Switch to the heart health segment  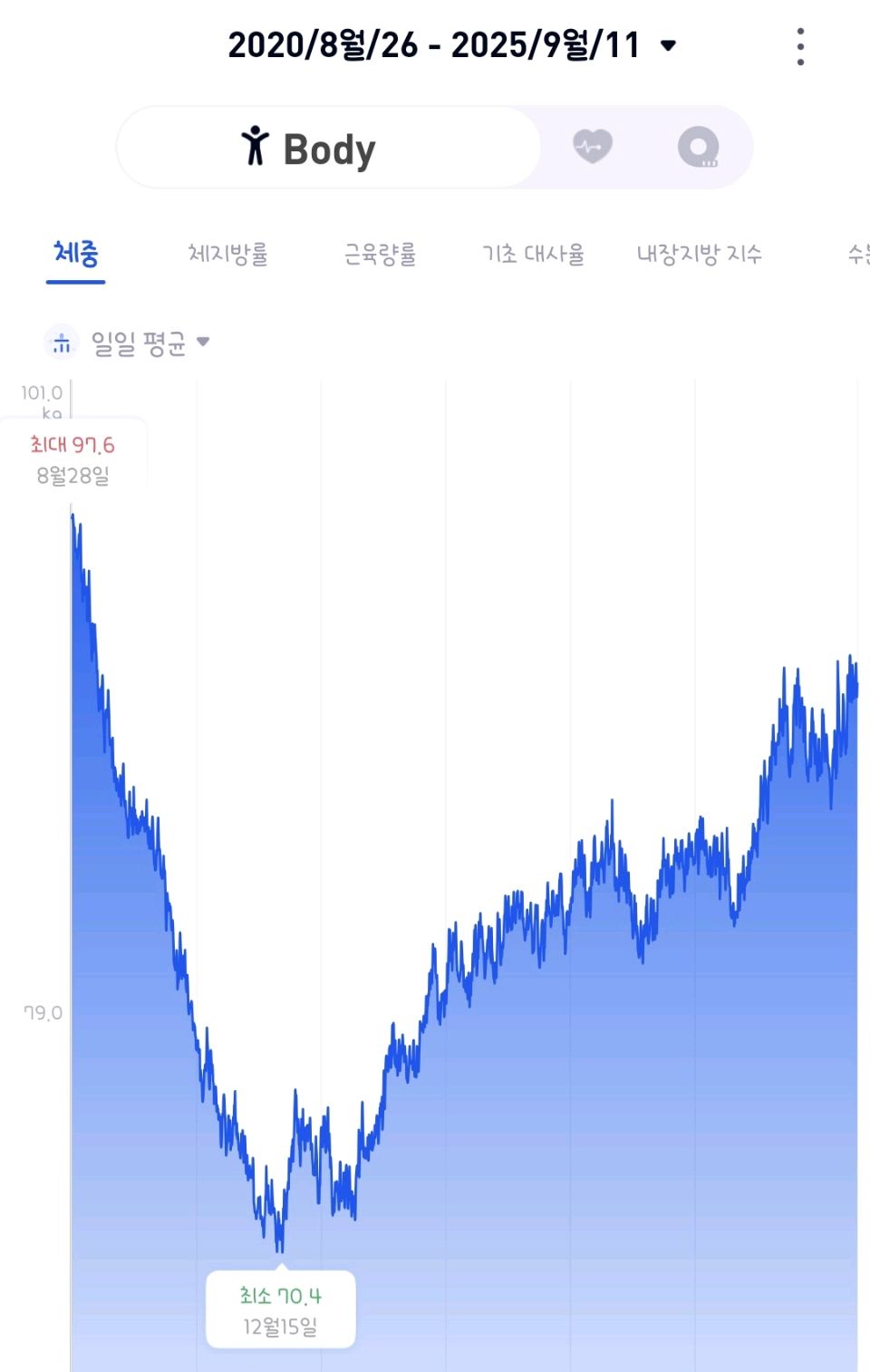click(593, 146)
